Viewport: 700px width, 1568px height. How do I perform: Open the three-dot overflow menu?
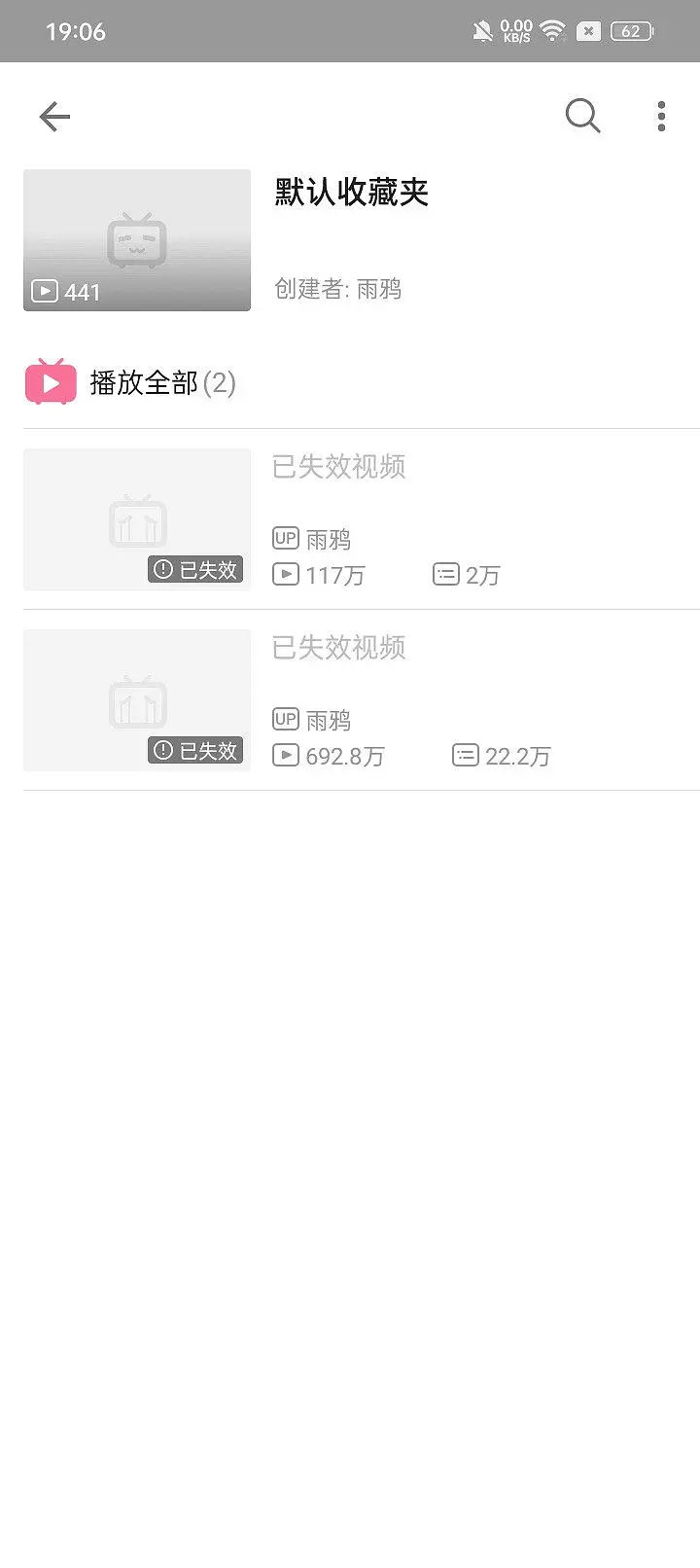point(661,116)
